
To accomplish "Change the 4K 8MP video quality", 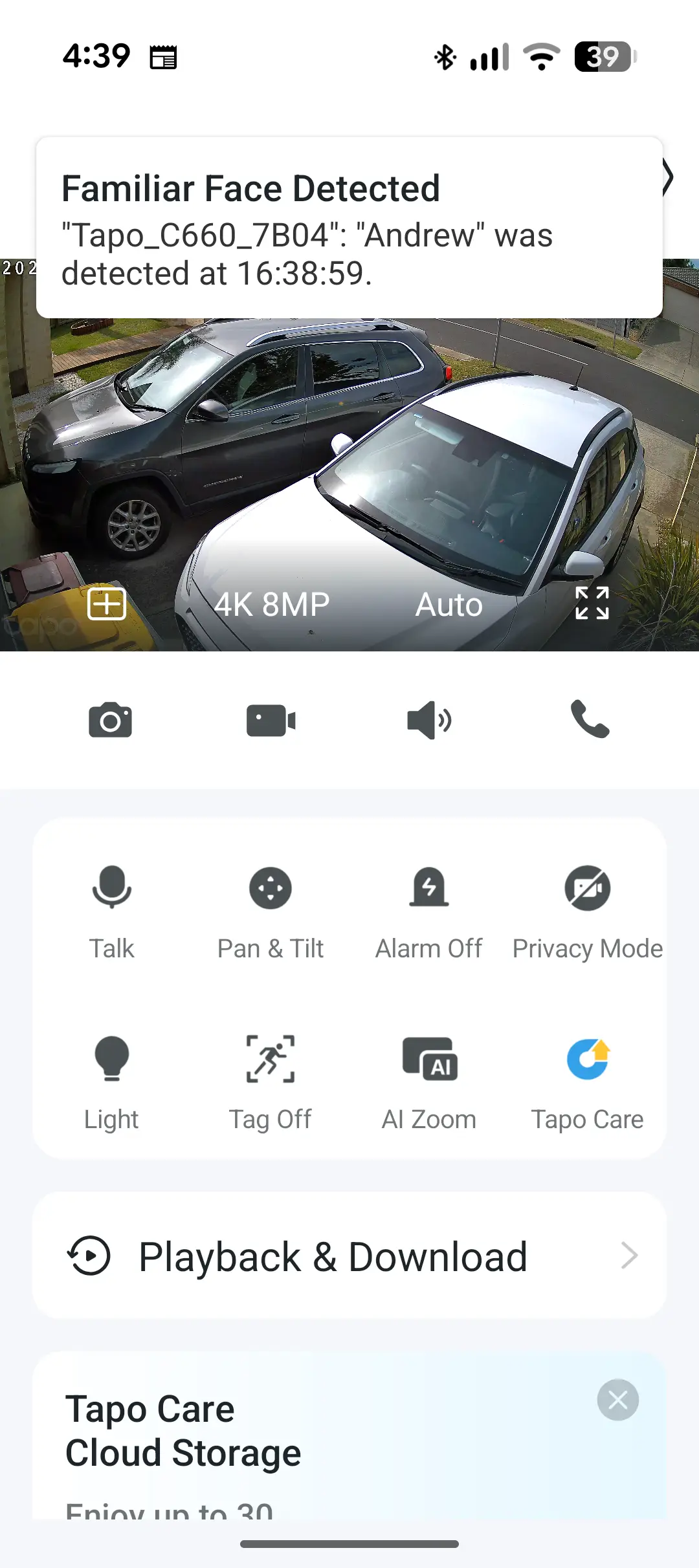I will pyautogui.click(x=272, y=604).
